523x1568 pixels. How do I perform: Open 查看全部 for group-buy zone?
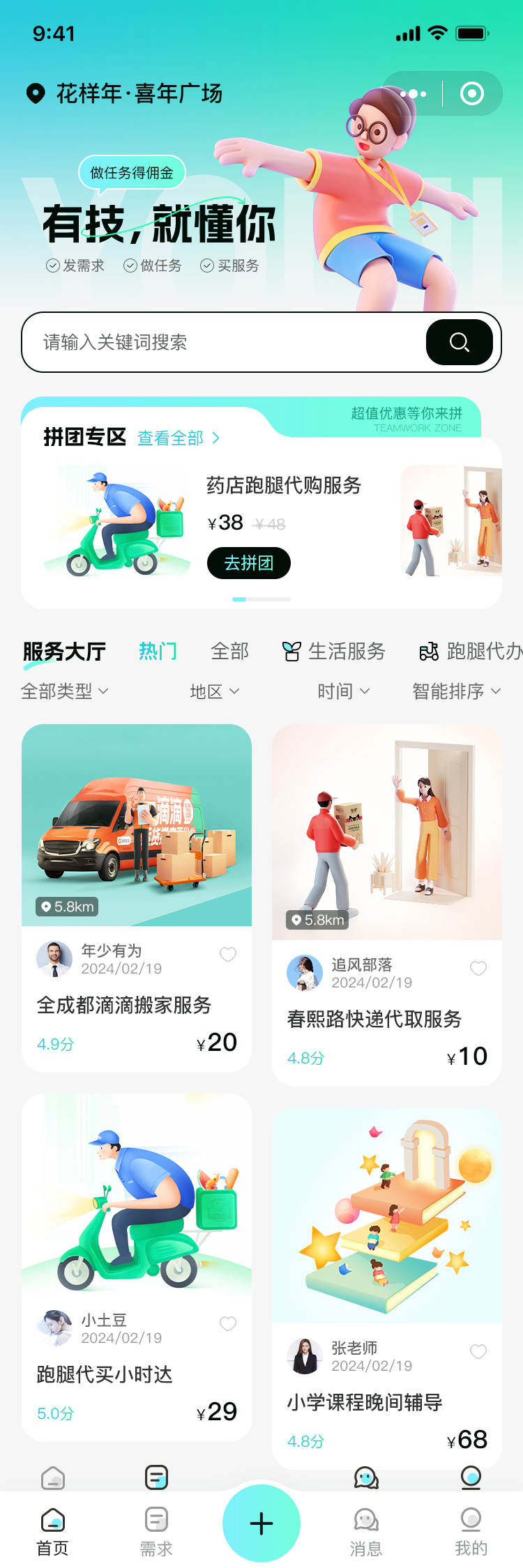coord(179,438)
